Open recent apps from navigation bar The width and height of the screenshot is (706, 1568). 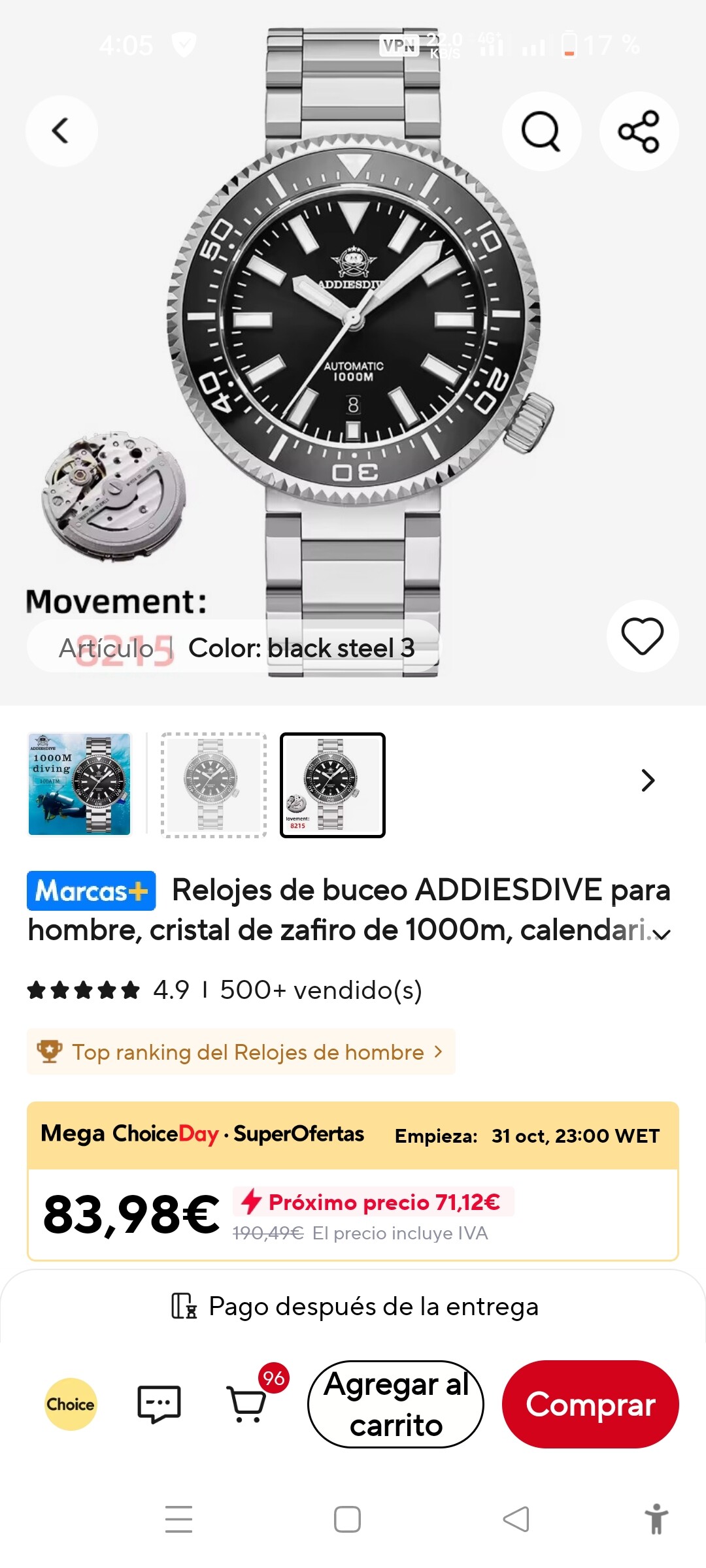(x=178, y=1519)
